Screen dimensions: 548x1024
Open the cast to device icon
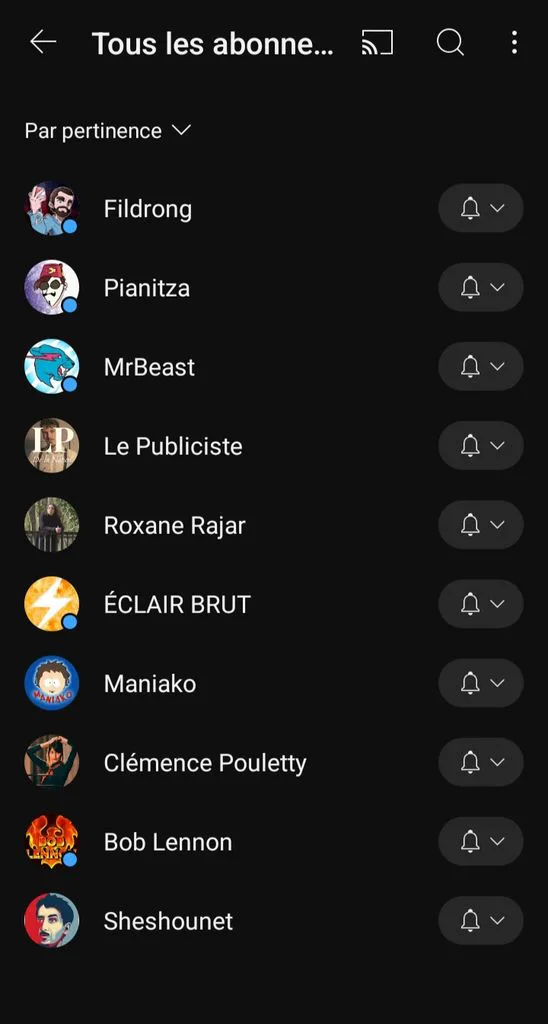click(378, 42)
